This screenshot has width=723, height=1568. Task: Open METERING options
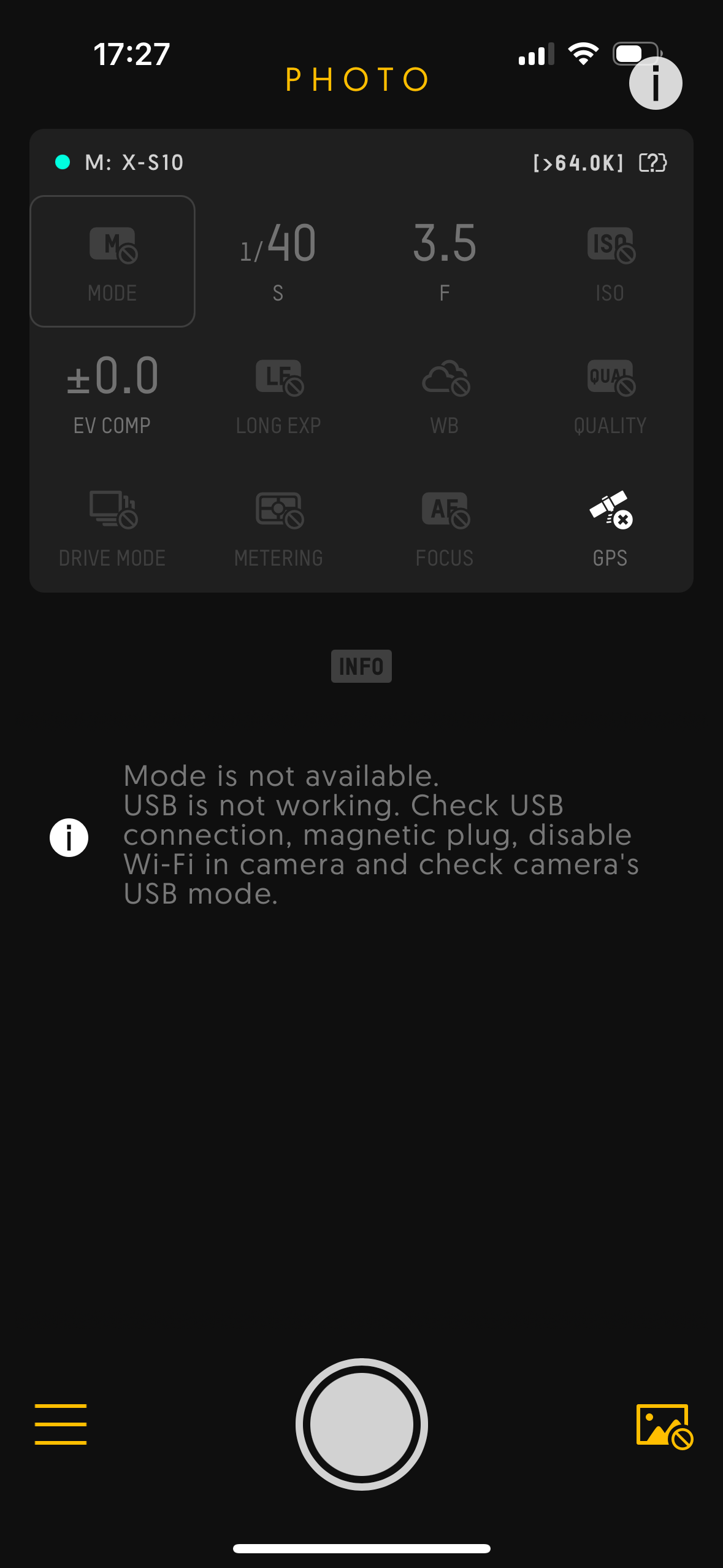[278, 528]
